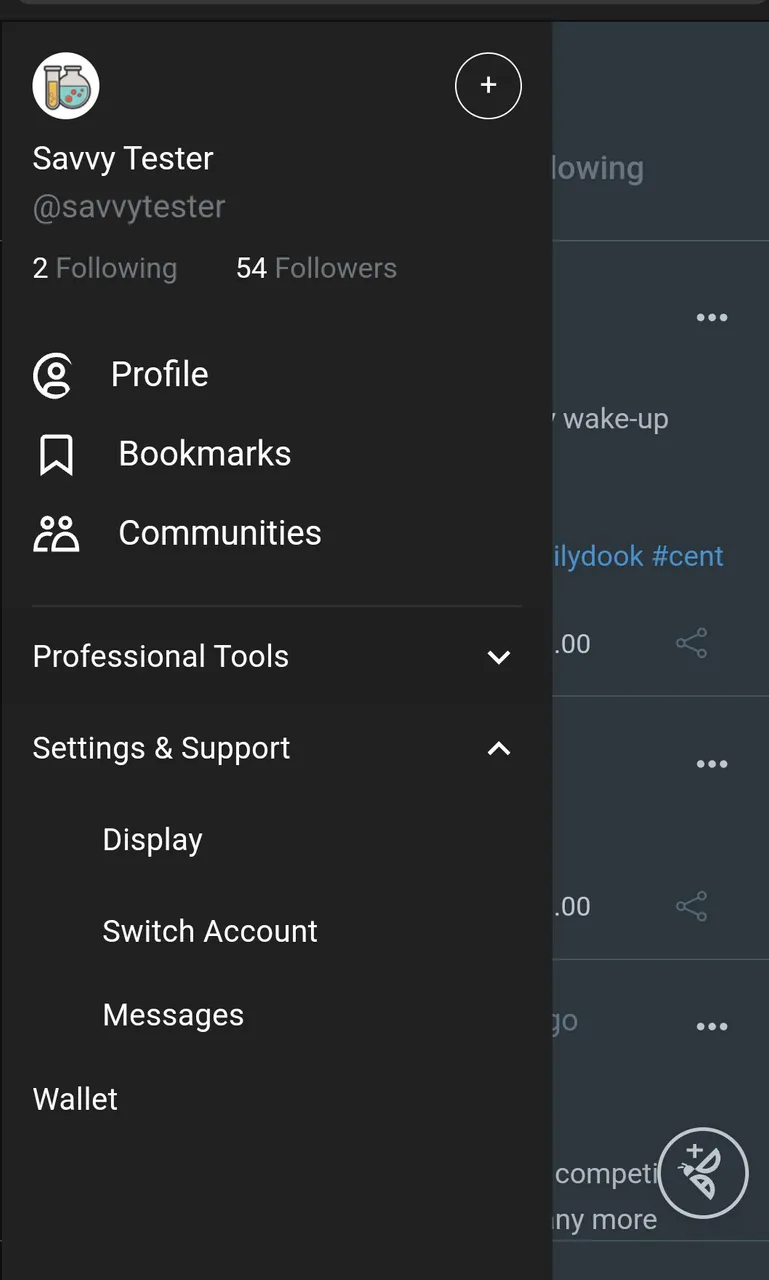Screen dimensions: 769x1280
Task: Open the 2 Following list
Action: tap(105, 268)
